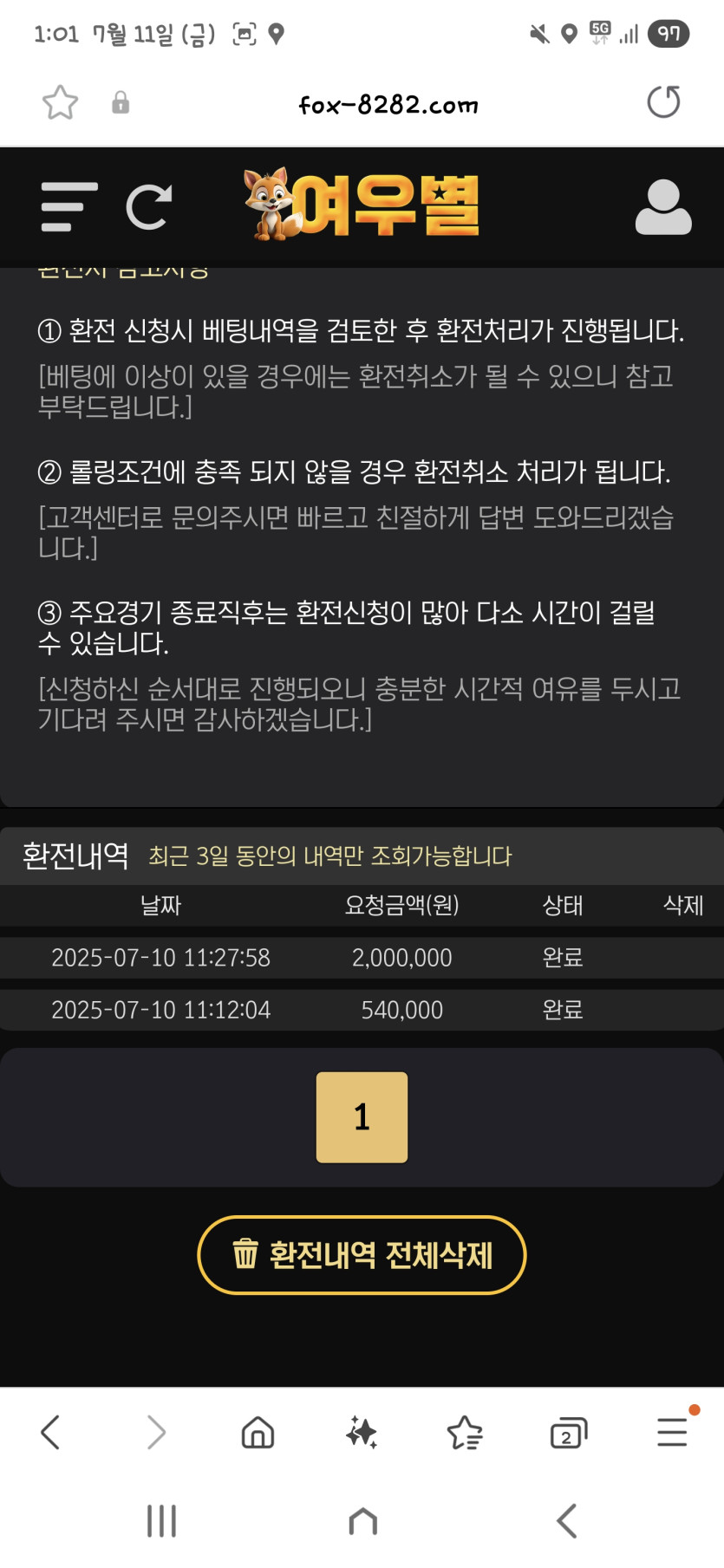
Task: Bookmark this page with the star icon
Action: tap(60, 103)
